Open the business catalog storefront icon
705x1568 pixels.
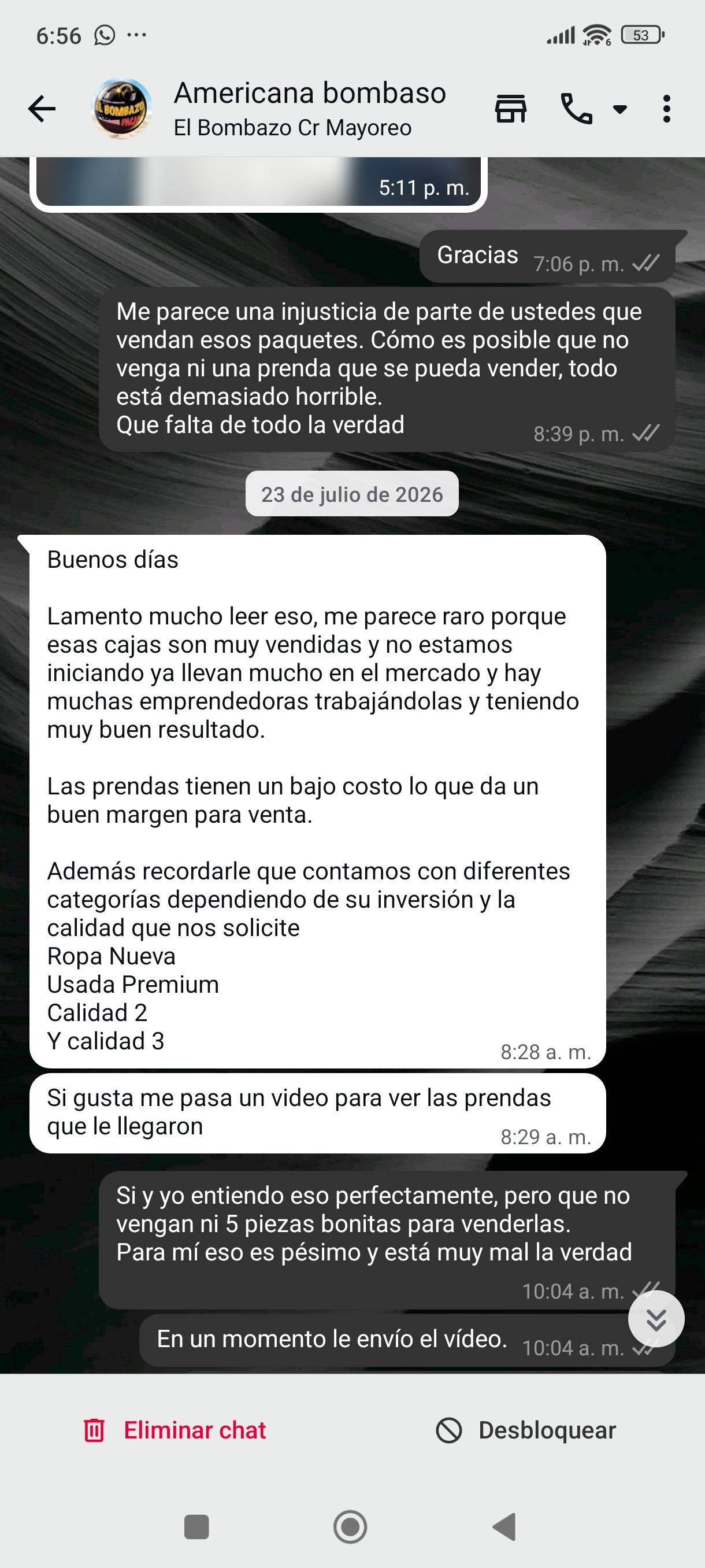[x=510, y=109]
